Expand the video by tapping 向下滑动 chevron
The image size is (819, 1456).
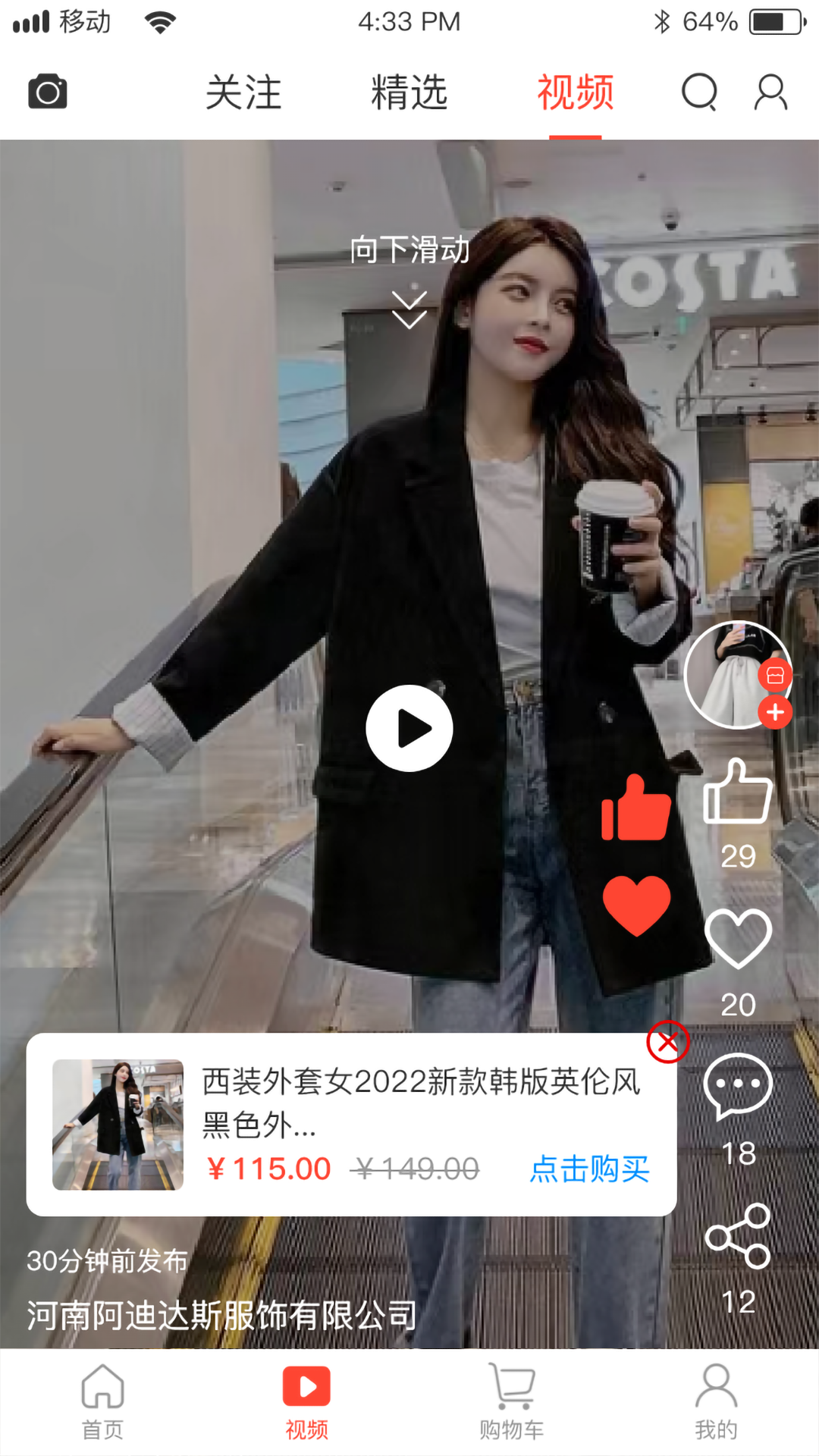[409, 303]
